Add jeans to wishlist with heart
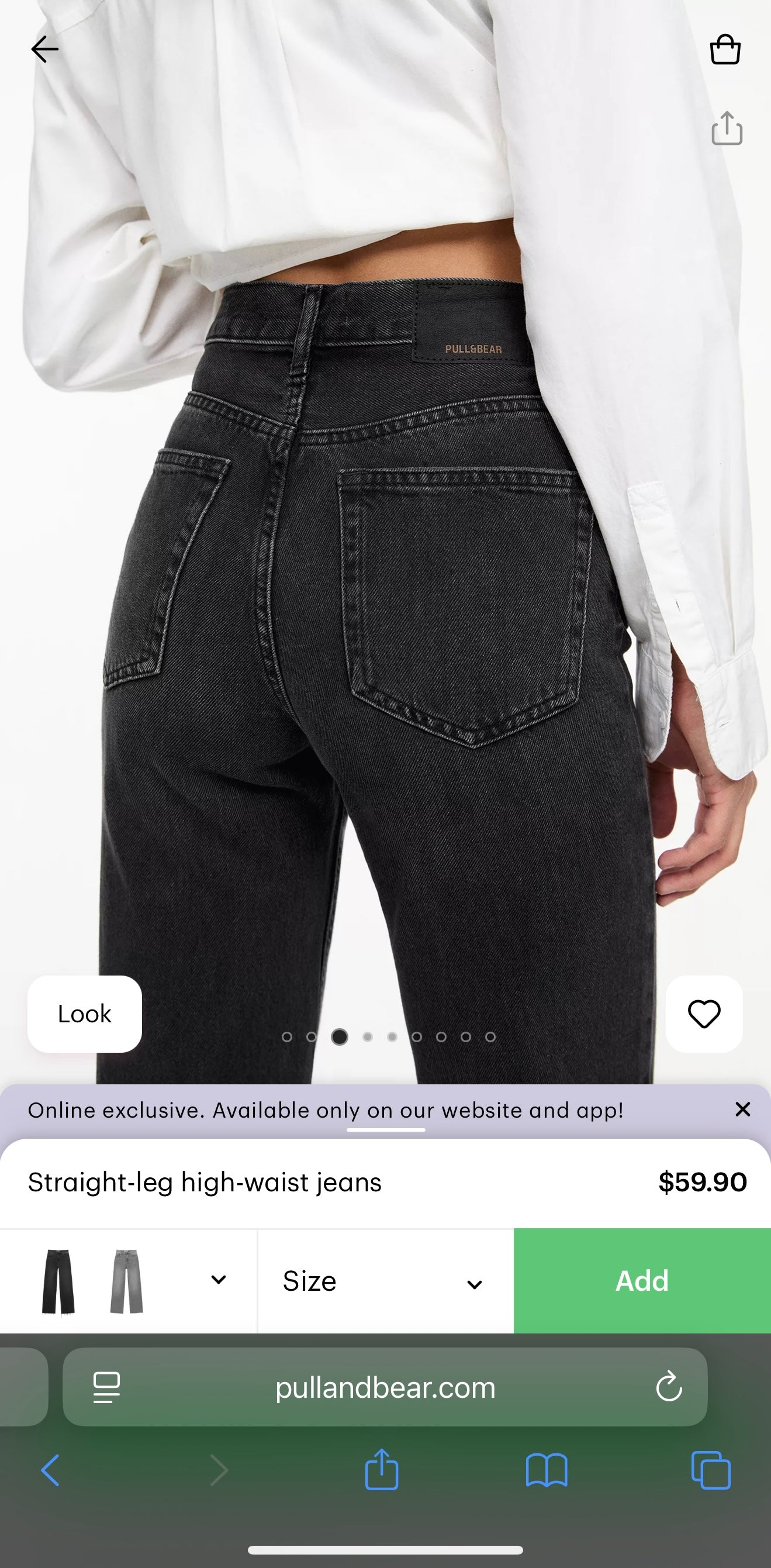Image resolution: width=771 pixels, height=1568 pixels. (x=704, y=1014)
